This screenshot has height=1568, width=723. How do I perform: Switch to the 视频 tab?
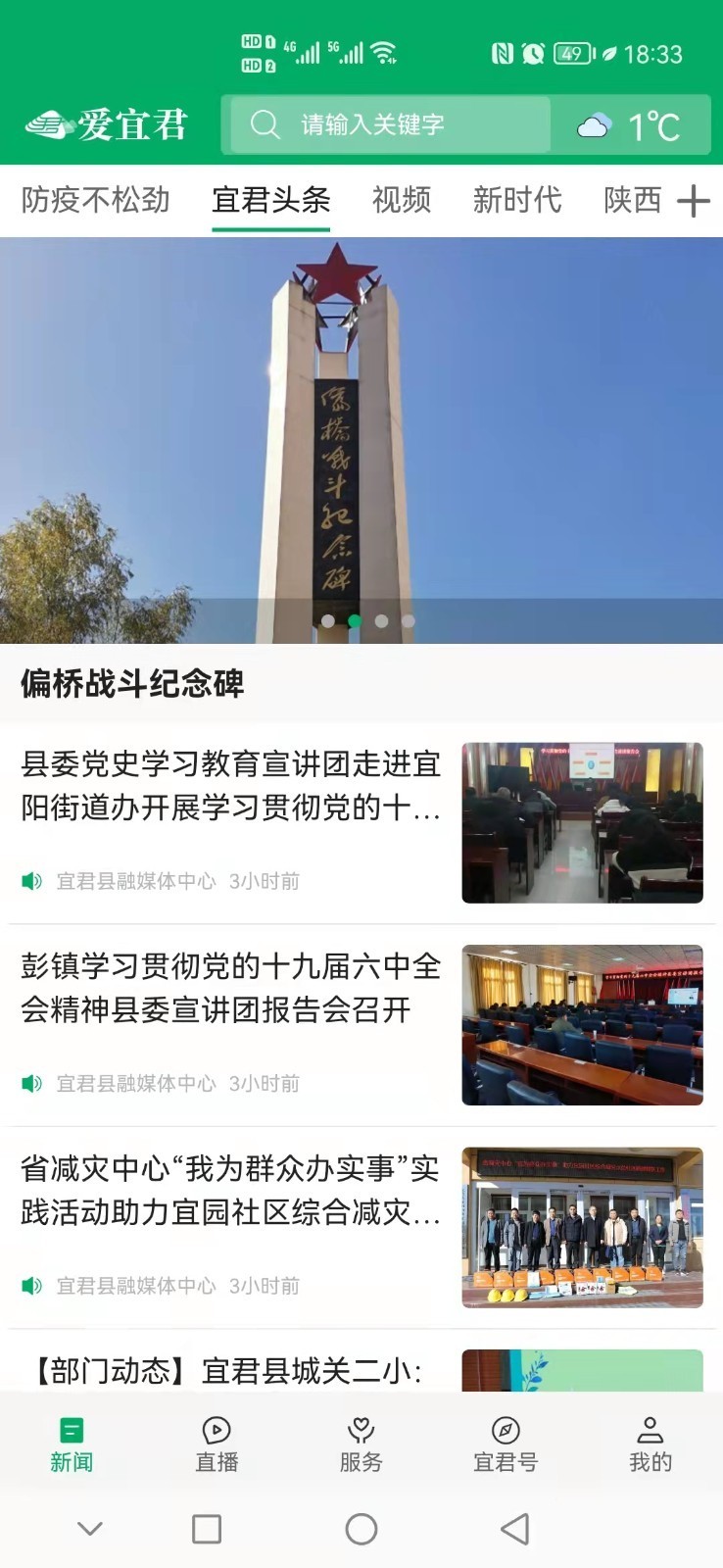[402, 200]
